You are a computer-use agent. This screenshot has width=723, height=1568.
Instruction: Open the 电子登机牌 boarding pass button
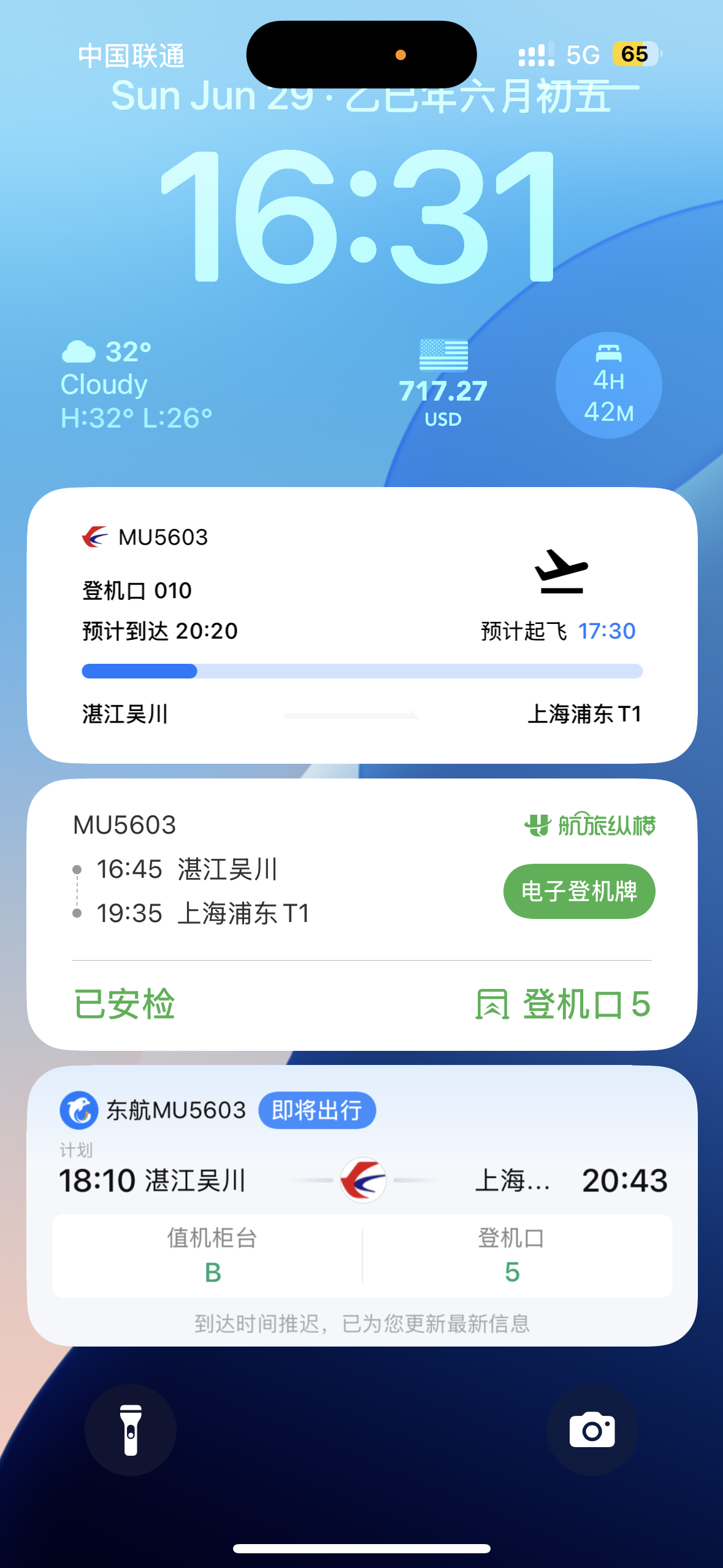(x=579, y=891)
